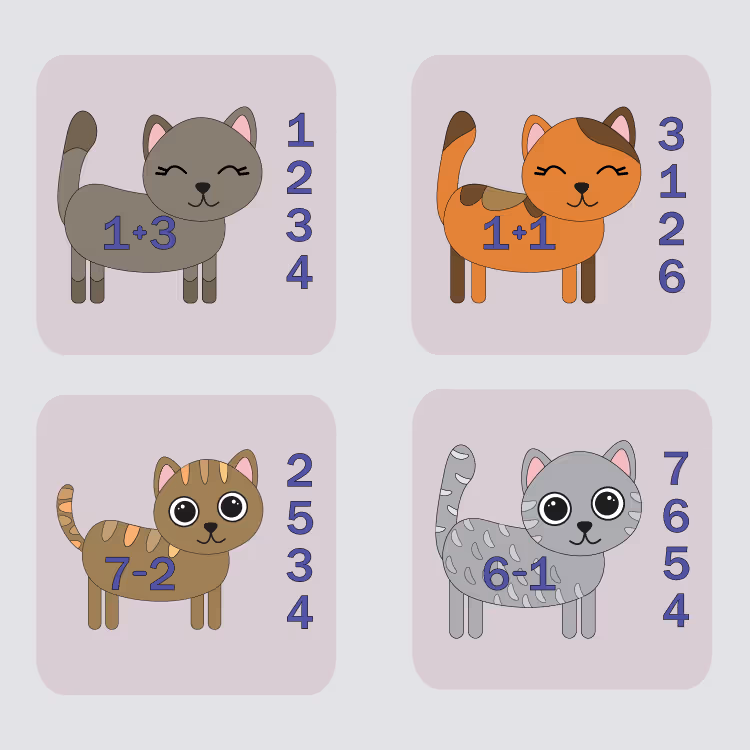Choose number 2 beside the 7-2 cat

(300, 470)
